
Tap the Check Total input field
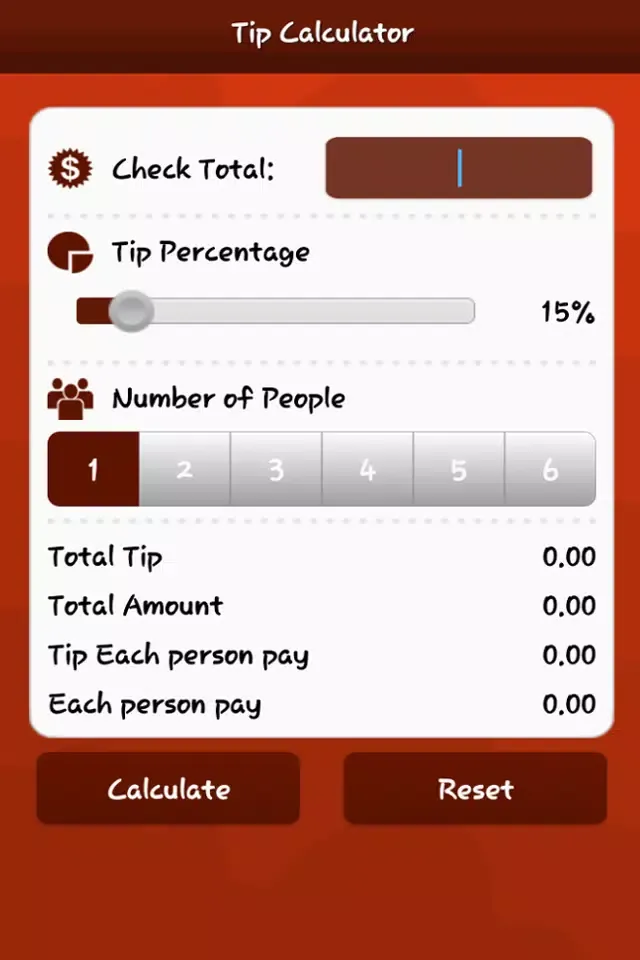pos(458,168)
